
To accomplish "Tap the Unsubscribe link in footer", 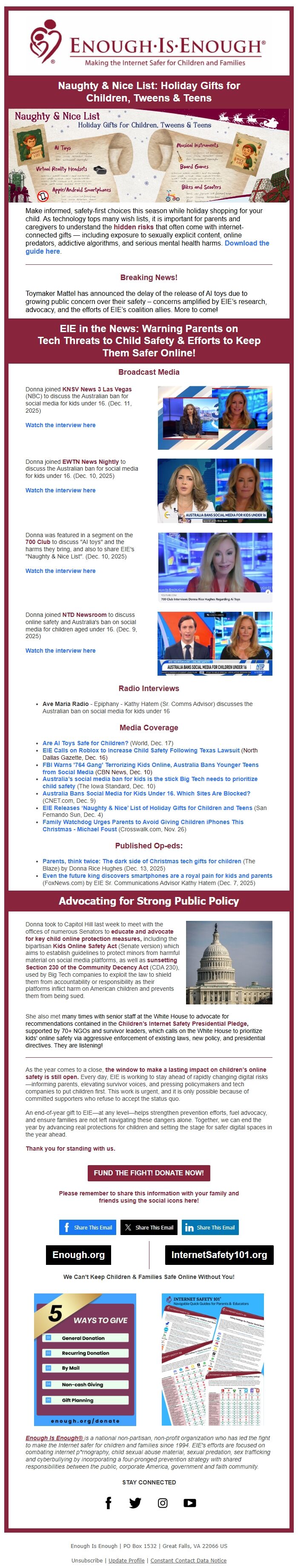I will [86, 1560].
